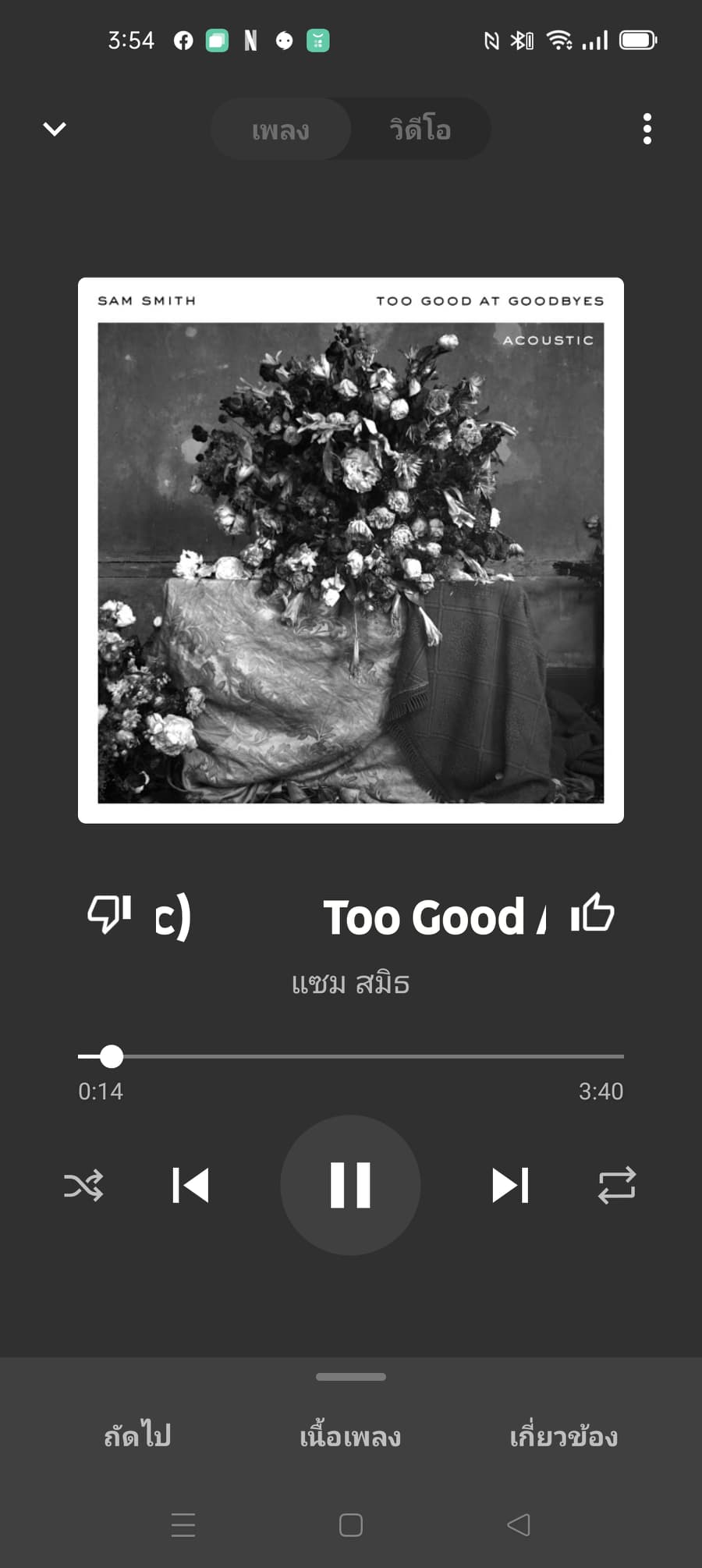Open artist แซม สมิธ page

click(x=350, y=983)
